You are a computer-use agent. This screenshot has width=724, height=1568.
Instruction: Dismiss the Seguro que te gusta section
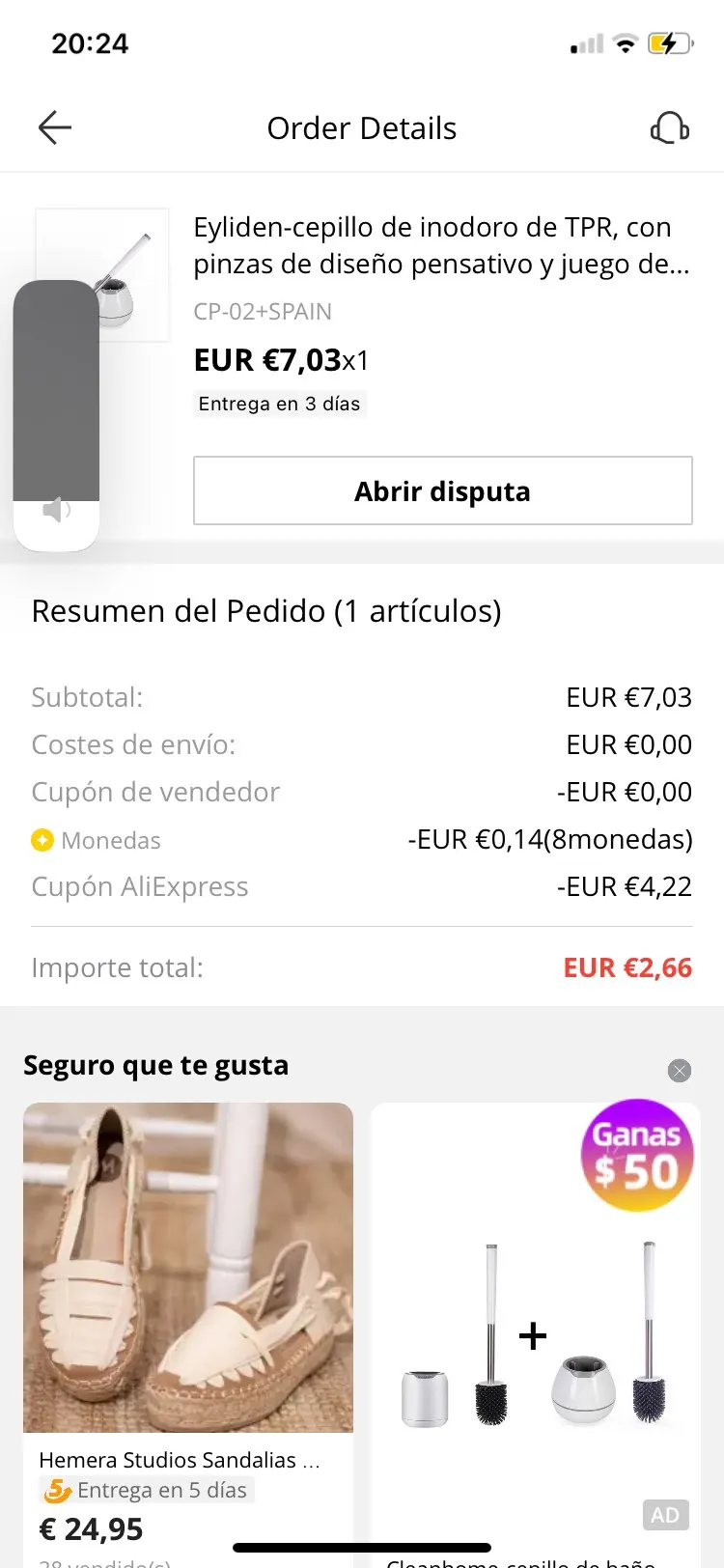click(x=680, y=1070)
